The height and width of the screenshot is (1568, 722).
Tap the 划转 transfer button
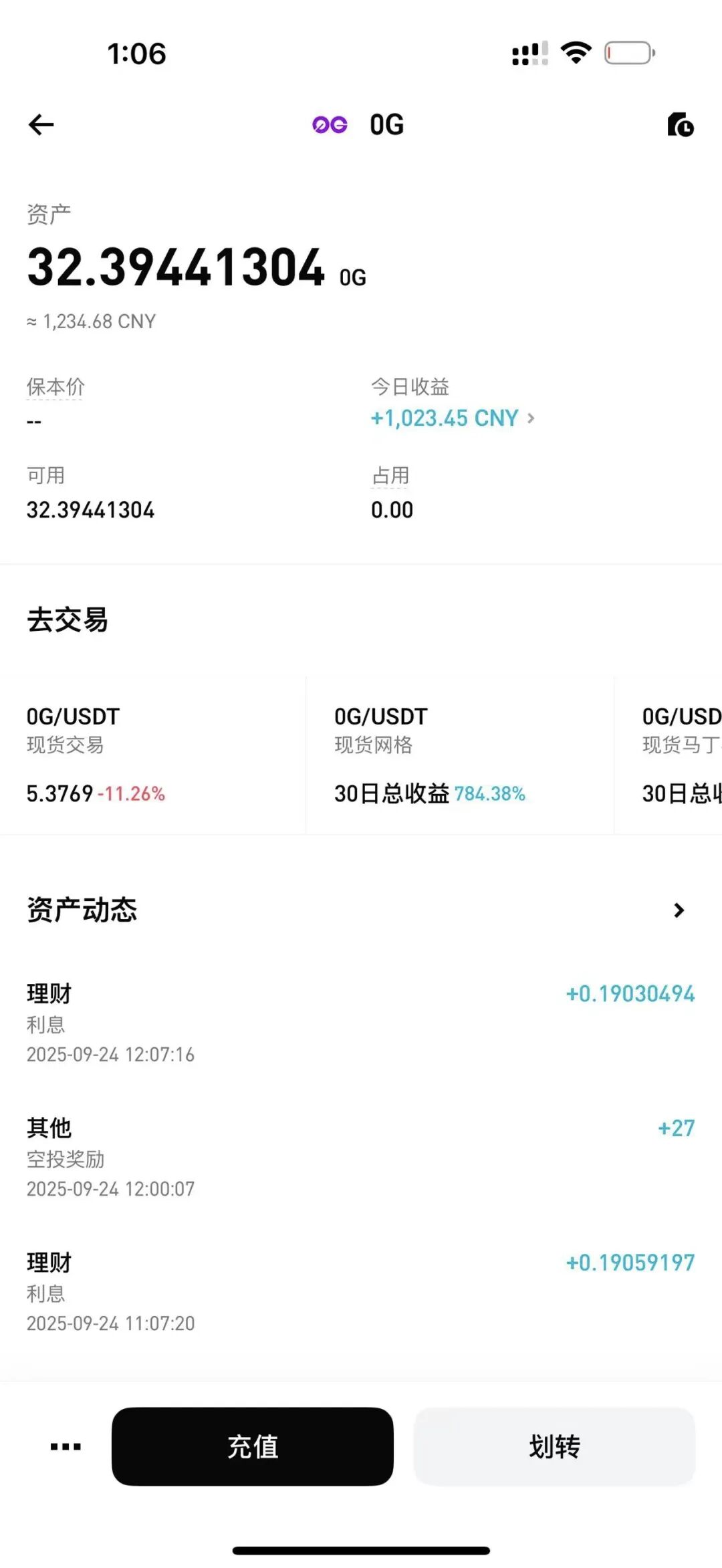554,1446
